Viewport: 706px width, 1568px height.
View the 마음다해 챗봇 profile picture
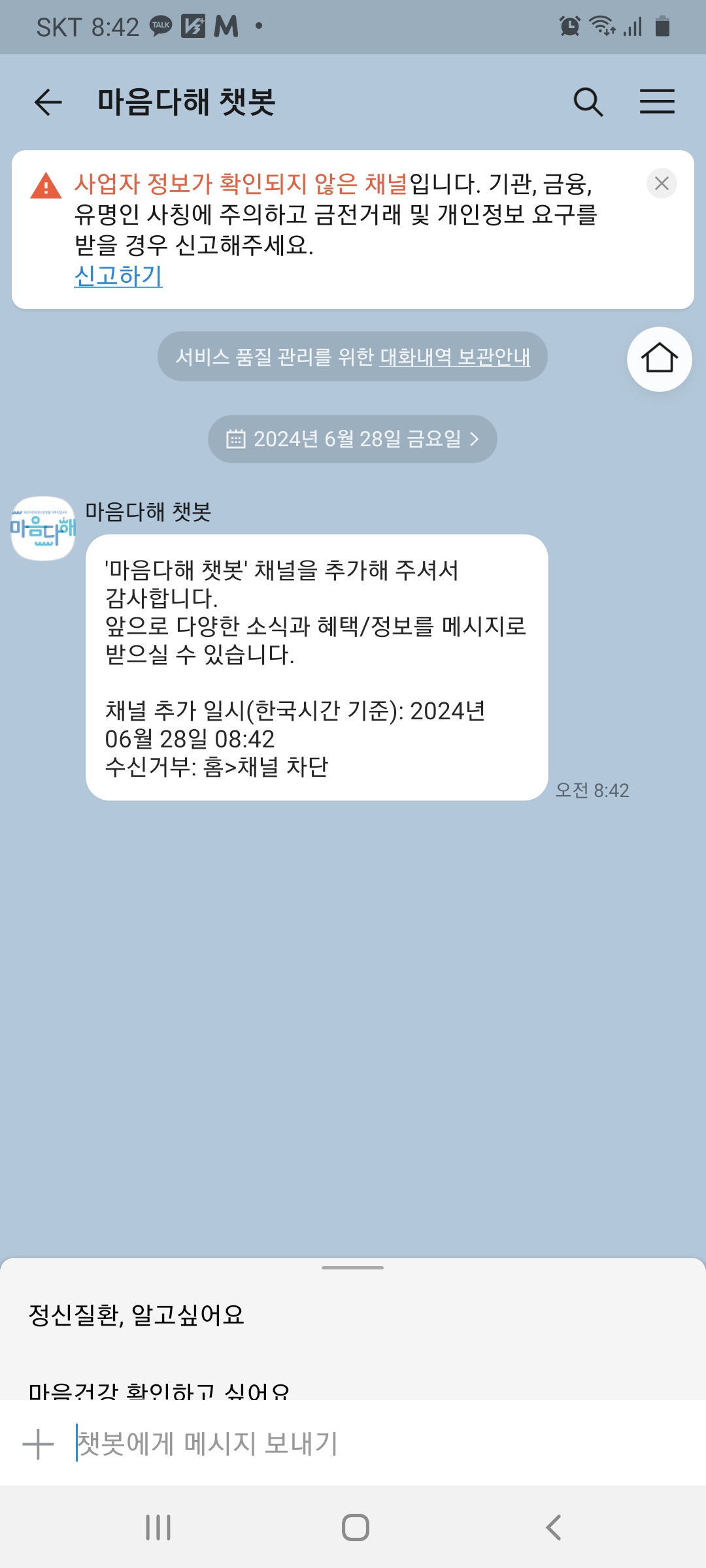tap(43, 529)
